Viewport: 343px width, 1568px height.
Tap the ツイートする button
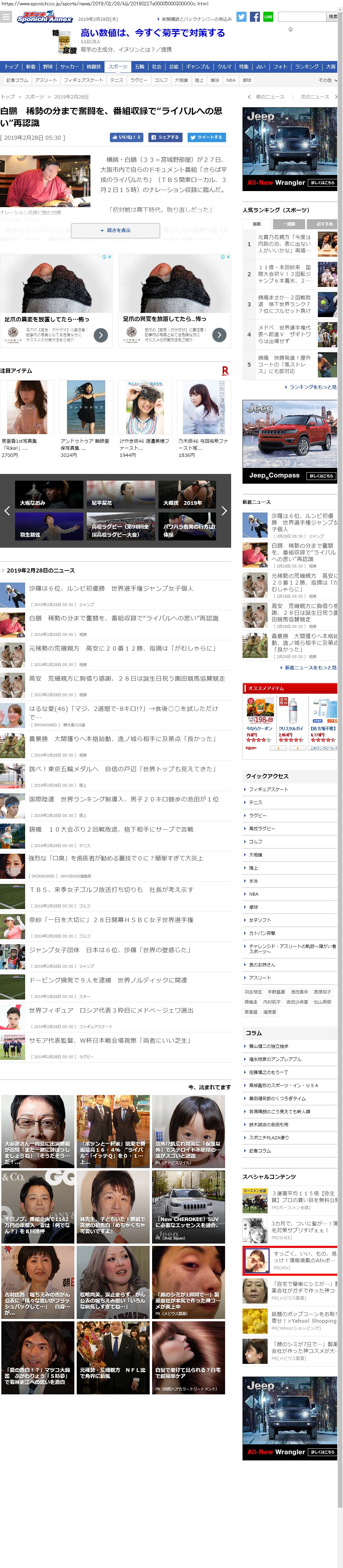coord(205,137)
